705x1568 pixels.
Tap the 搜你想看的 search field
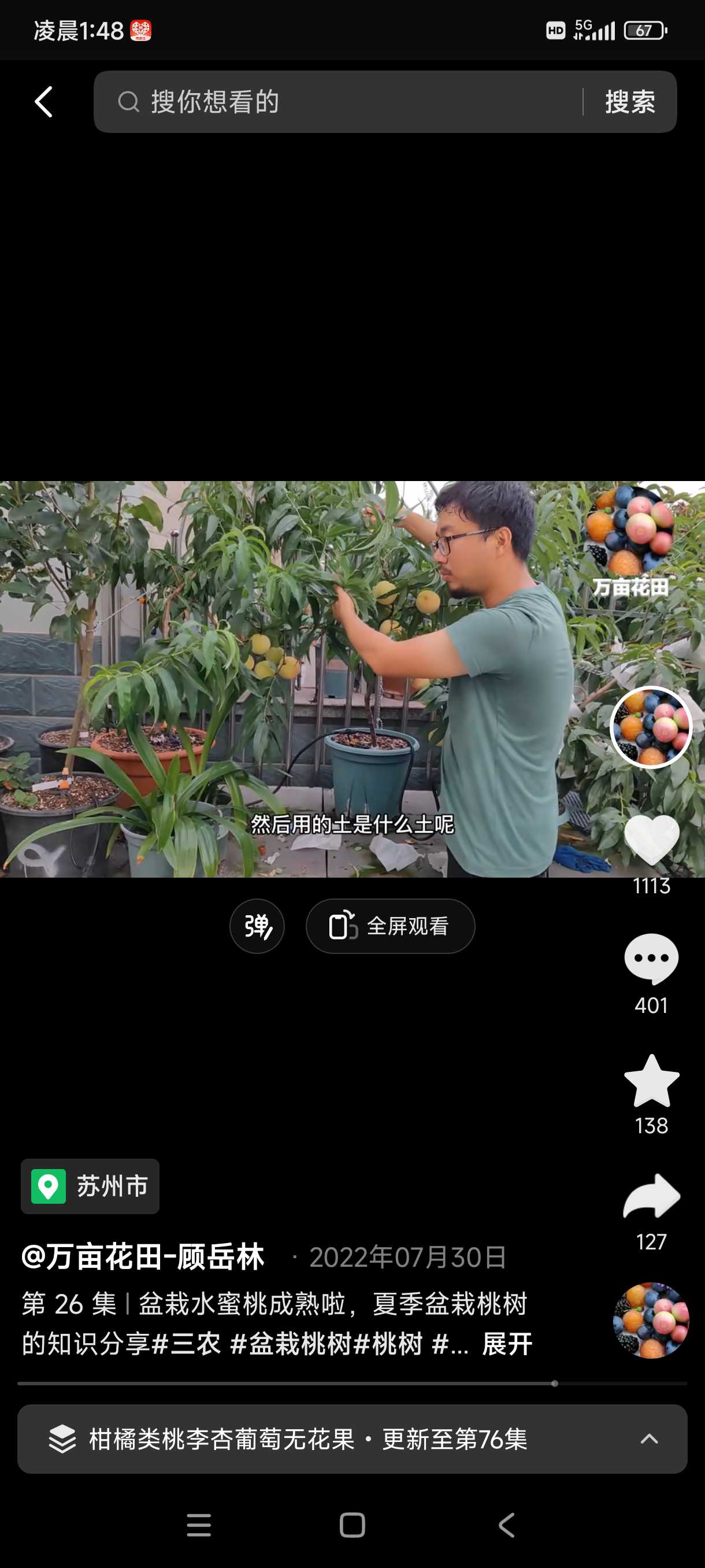click(337, 102)
